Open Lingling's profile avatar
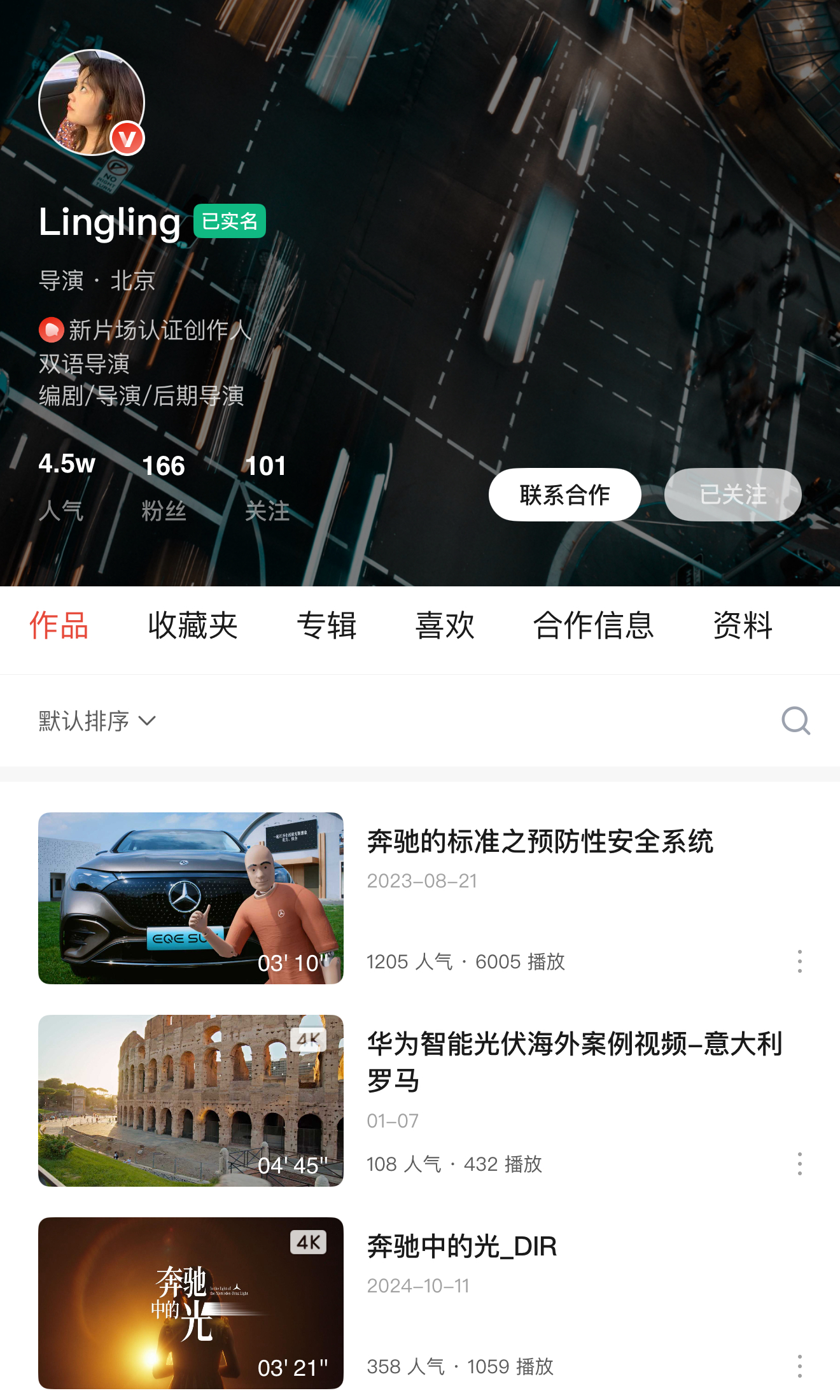Screen dimensions: 840x1400 (92, 103)
